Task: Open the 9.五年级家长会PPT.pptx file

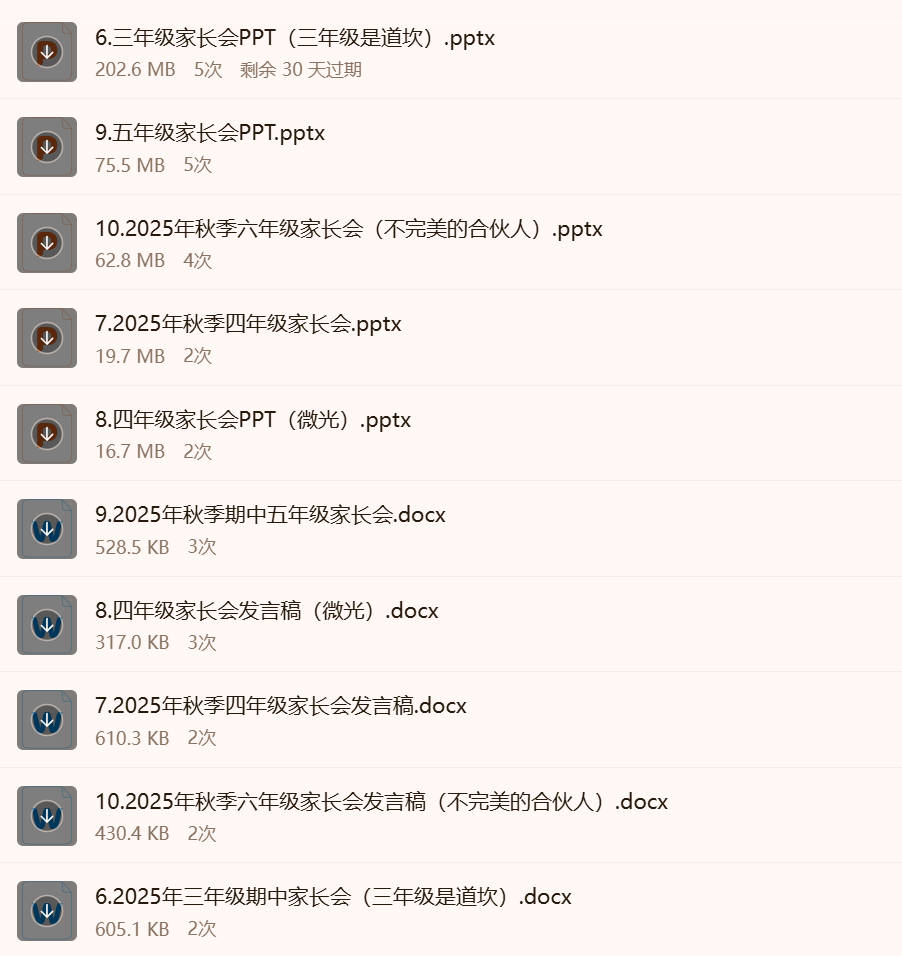Action: coord(210,133)
